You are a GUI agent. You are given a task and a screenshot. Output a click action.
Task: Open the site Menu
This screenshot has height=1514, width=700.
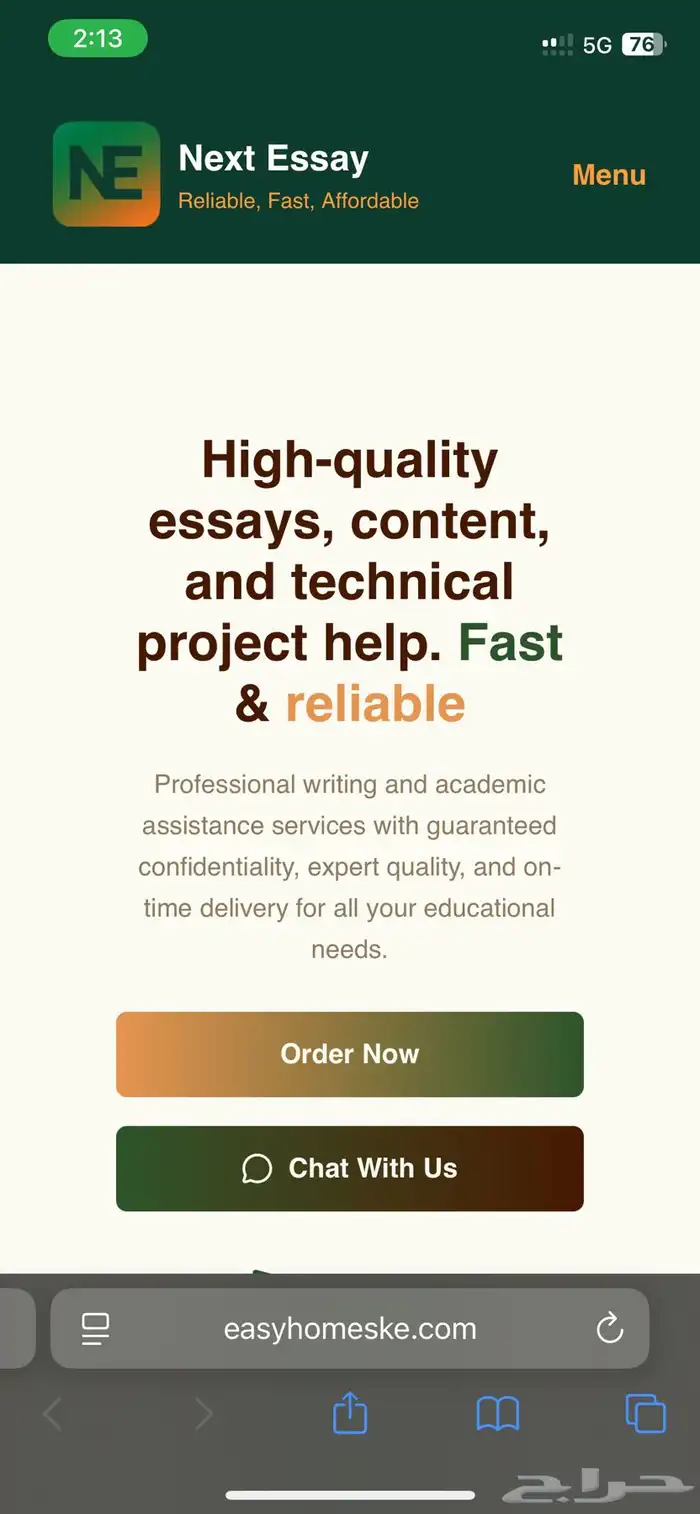[x=609, y=175]
